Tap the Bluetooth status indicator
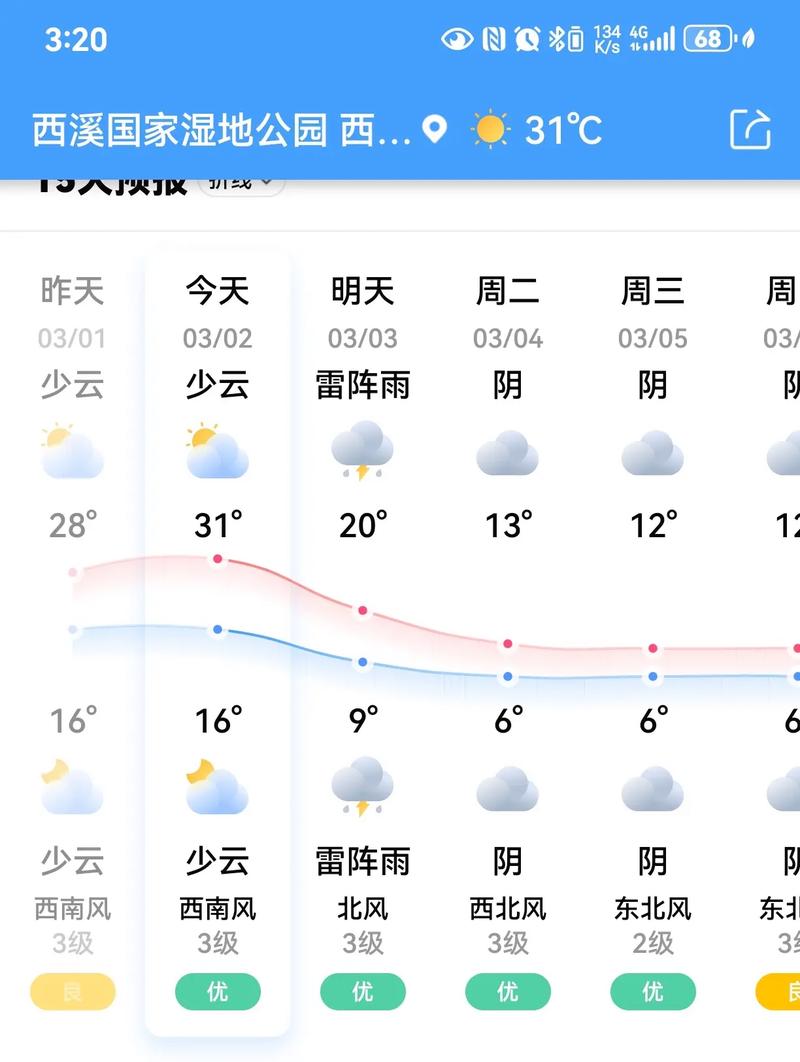This screenshot has width=800, height=1062. tap(556, 37)
